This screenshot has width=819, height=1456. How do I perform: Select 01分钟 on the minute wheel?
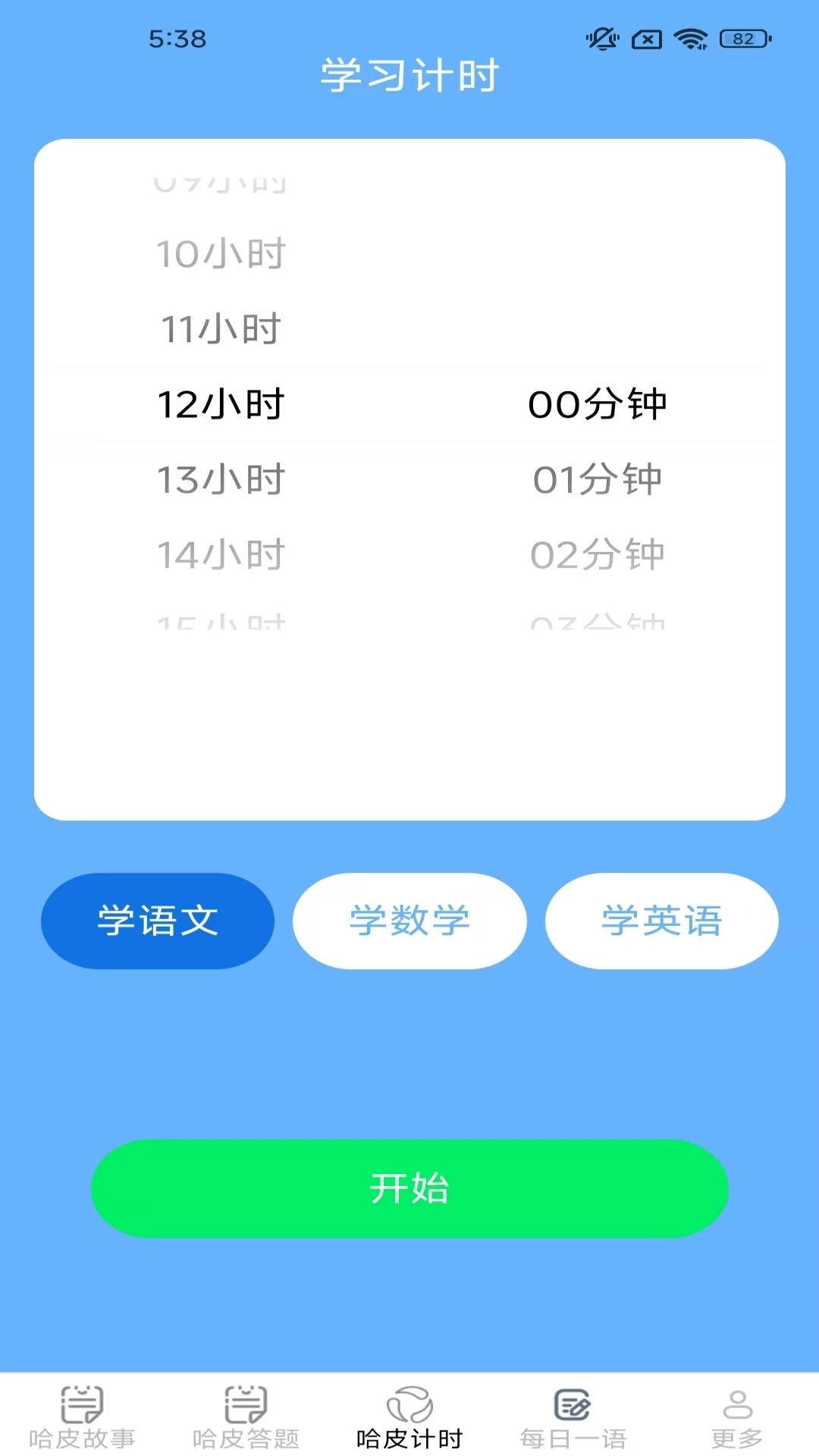click(598, 479)
